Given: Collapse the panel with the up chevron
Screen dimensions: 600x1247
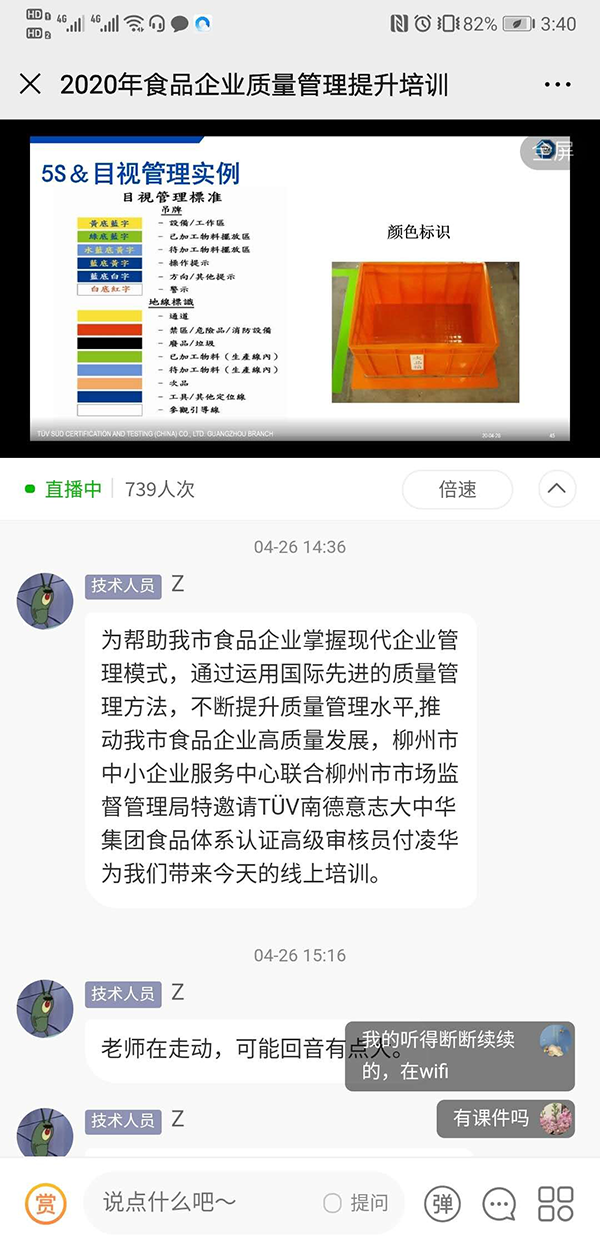Looking at the screenshot, I should 557,489.
